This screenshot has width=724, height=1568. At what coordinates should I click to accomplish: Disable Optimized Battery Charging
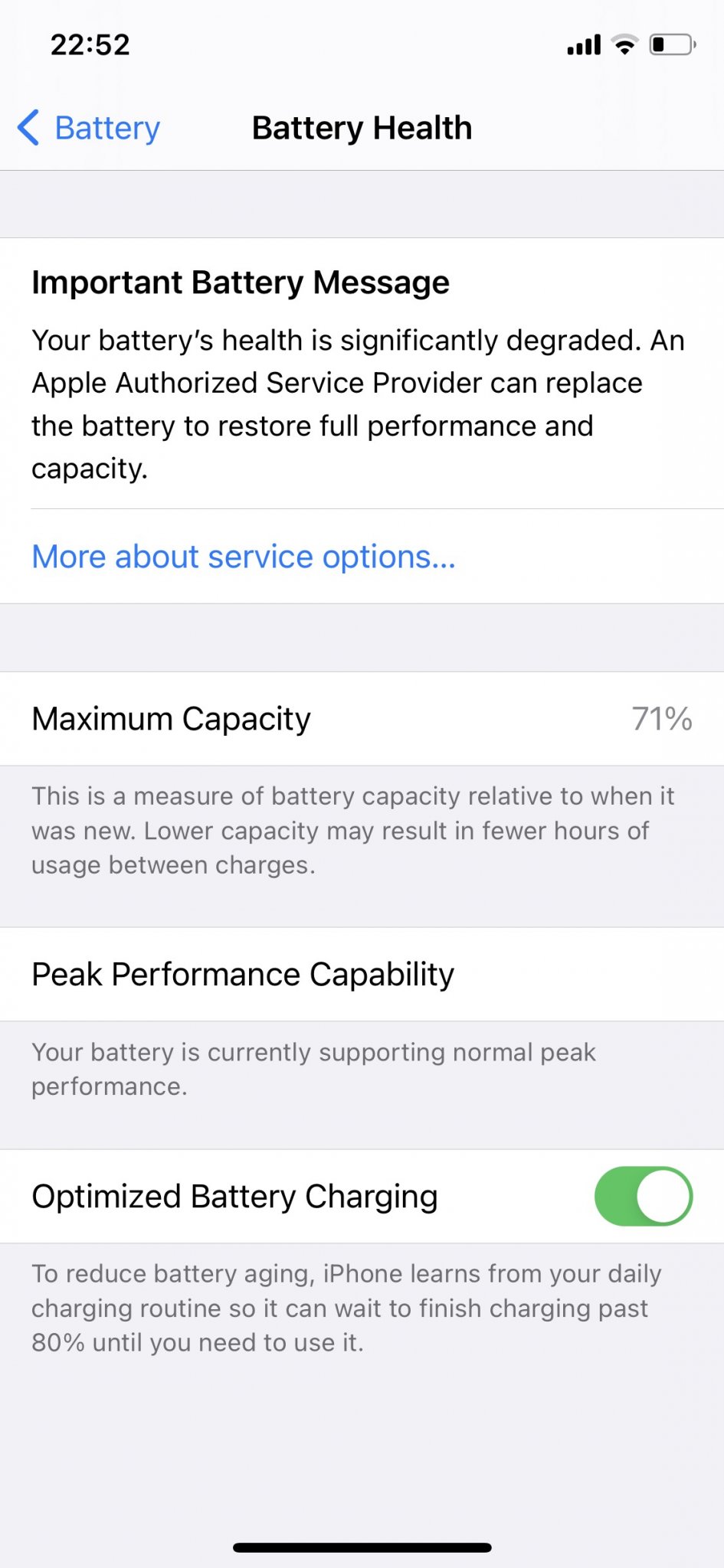[643, 1196]
